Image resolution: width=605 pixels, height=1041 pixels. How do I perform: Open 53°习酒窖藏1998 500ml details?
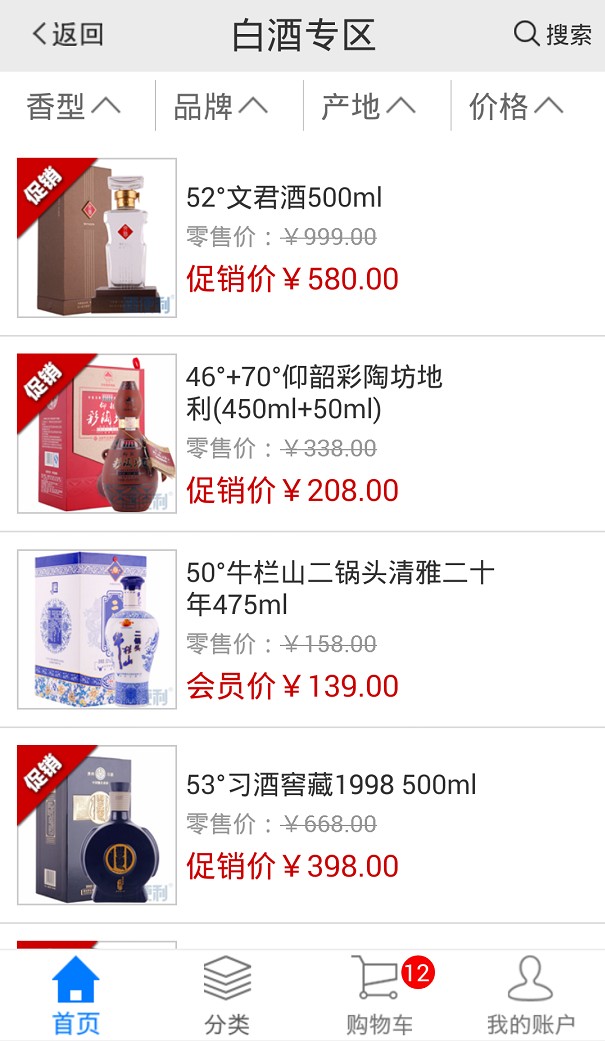(302, 825)
